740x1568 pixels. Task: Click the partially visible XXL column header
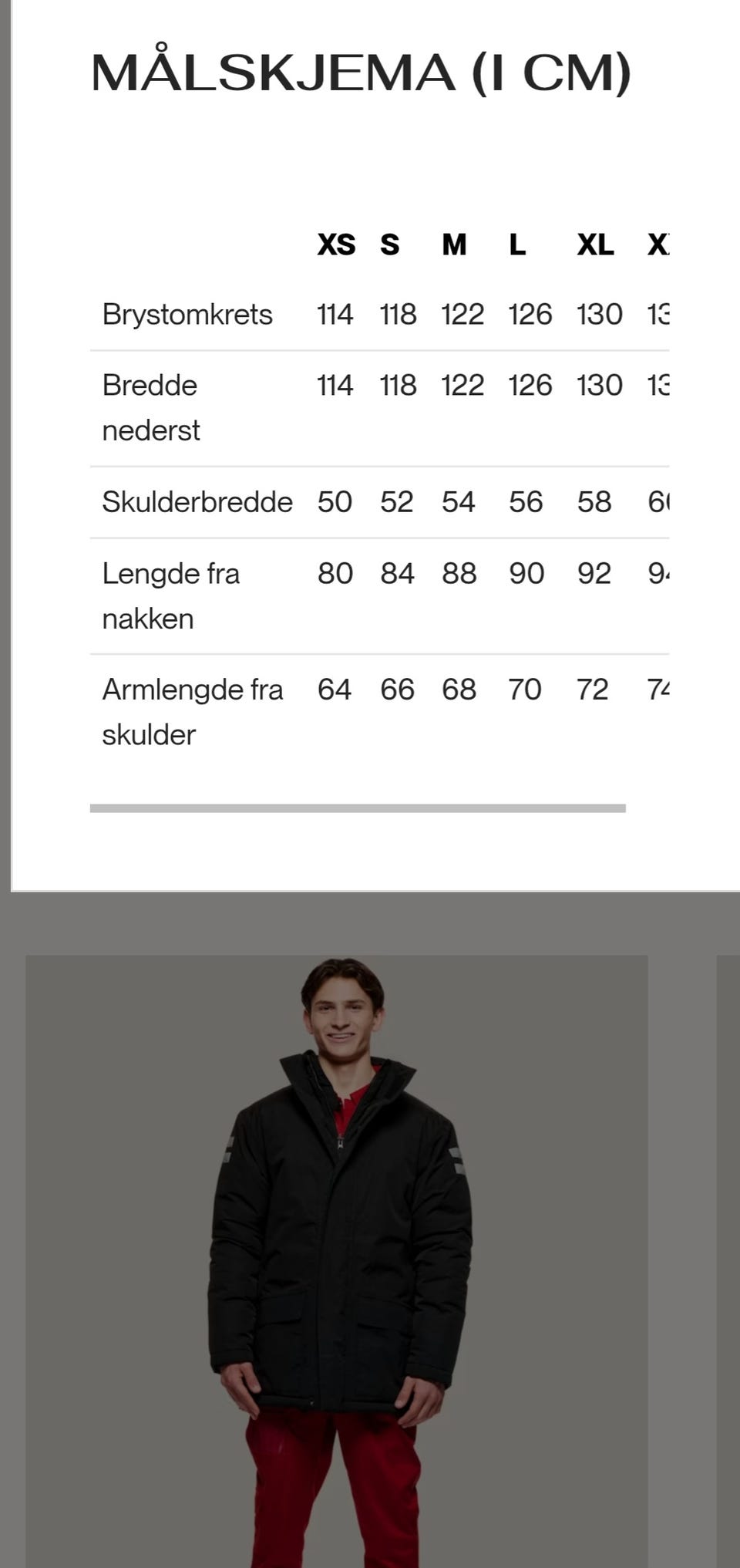tap(660, 245)
